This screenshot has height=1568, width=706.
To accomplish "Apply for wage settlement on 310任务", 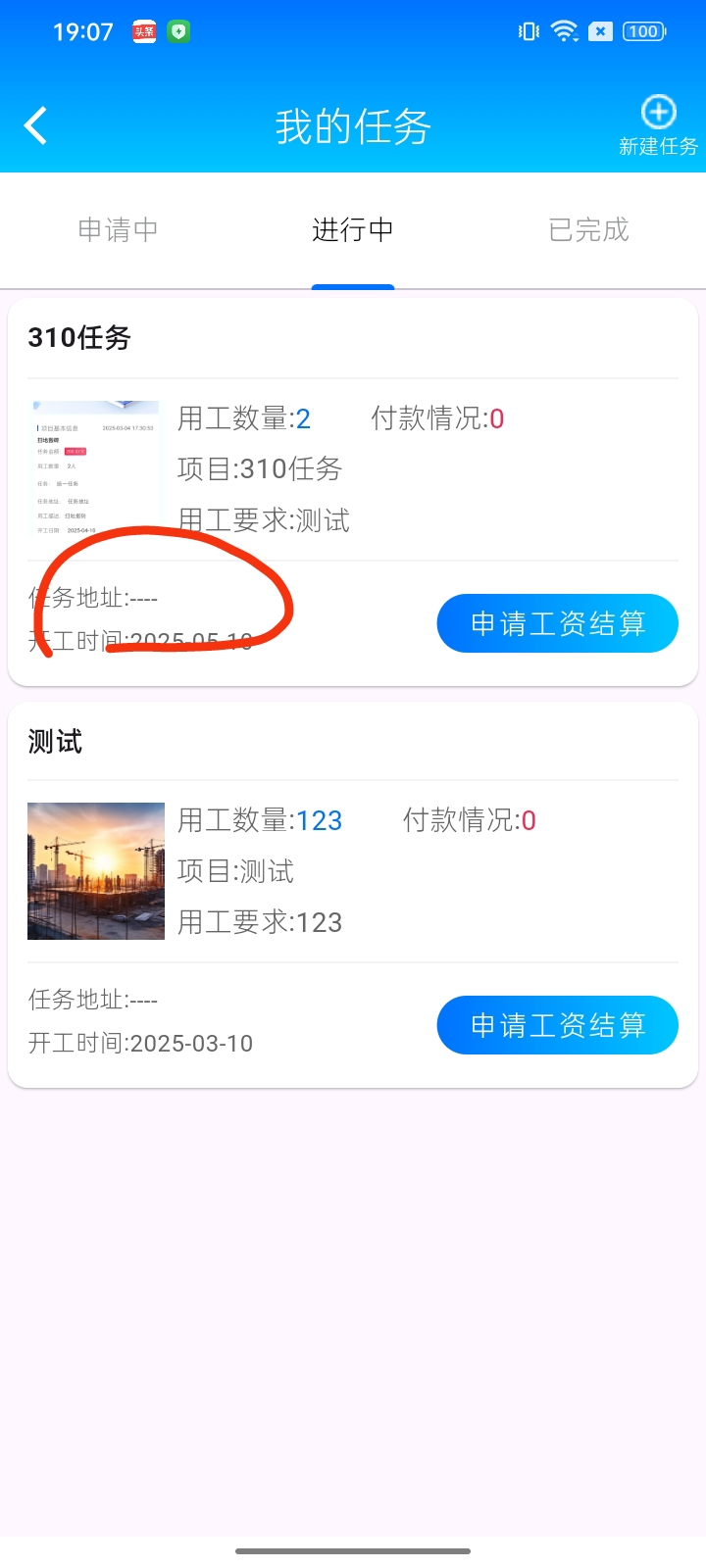I will click(557, 623).
